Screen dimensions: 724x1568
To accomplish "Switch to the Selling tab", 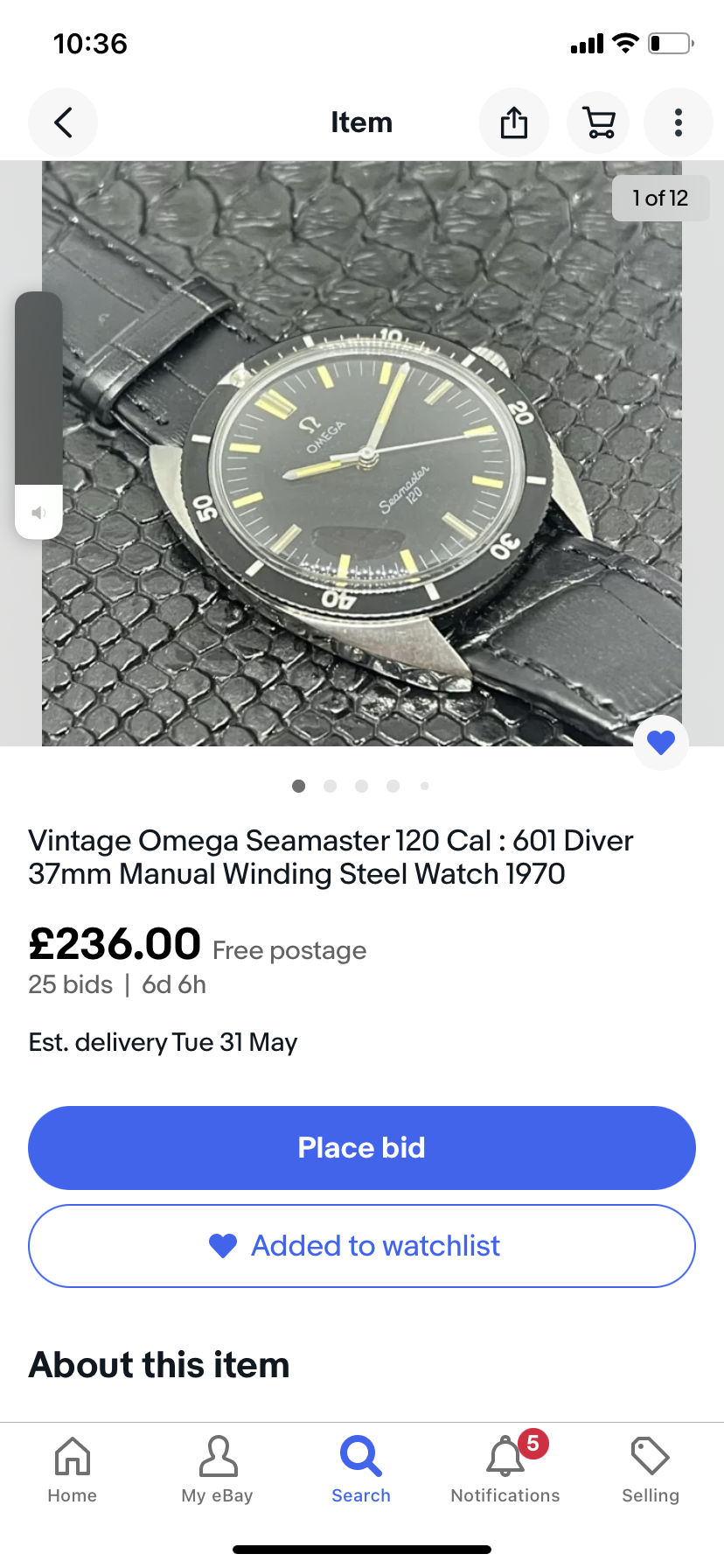I will pos(651,1470).
